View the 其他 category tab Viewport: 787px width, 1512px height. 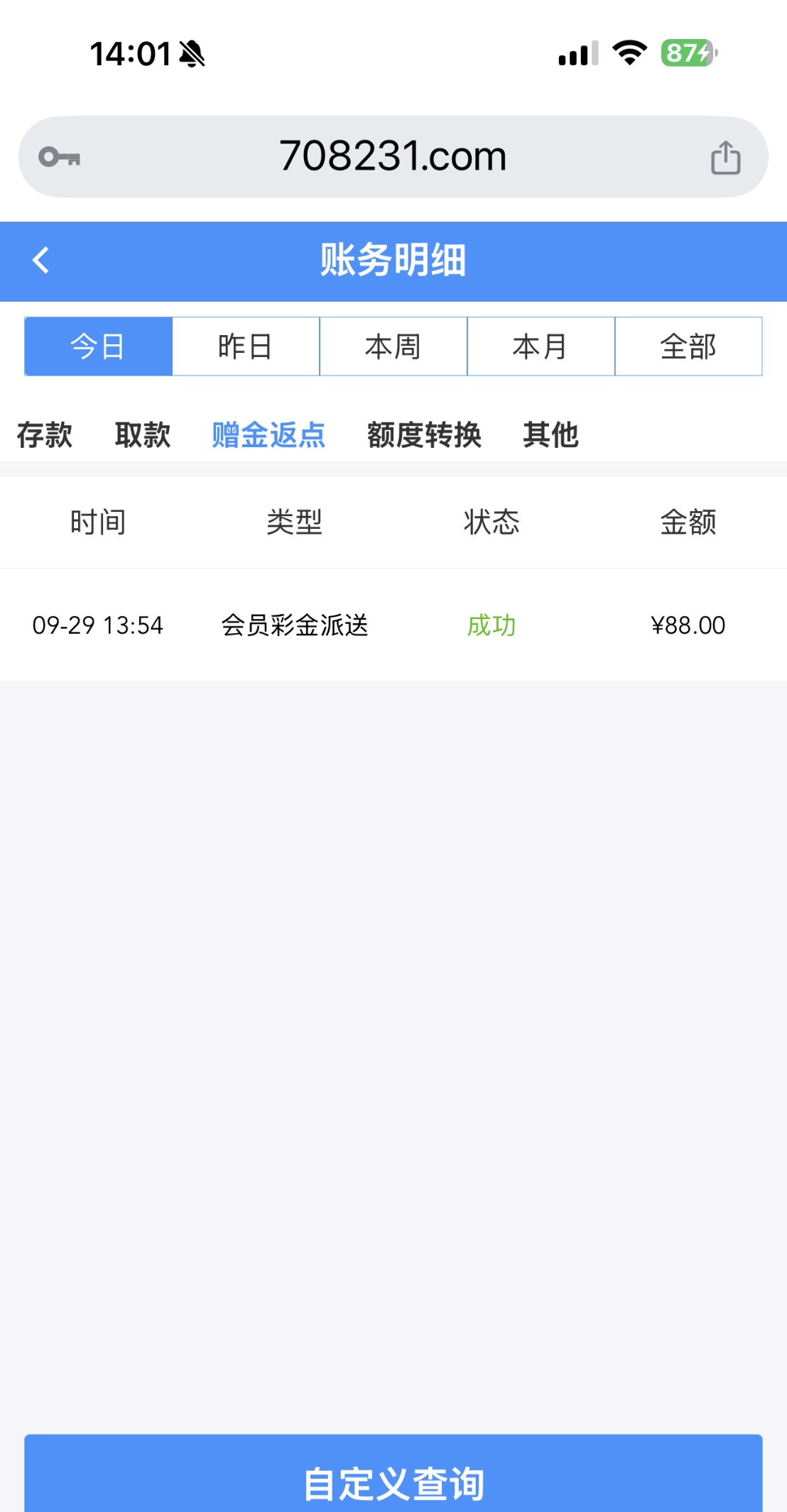(x=550, y=434)
